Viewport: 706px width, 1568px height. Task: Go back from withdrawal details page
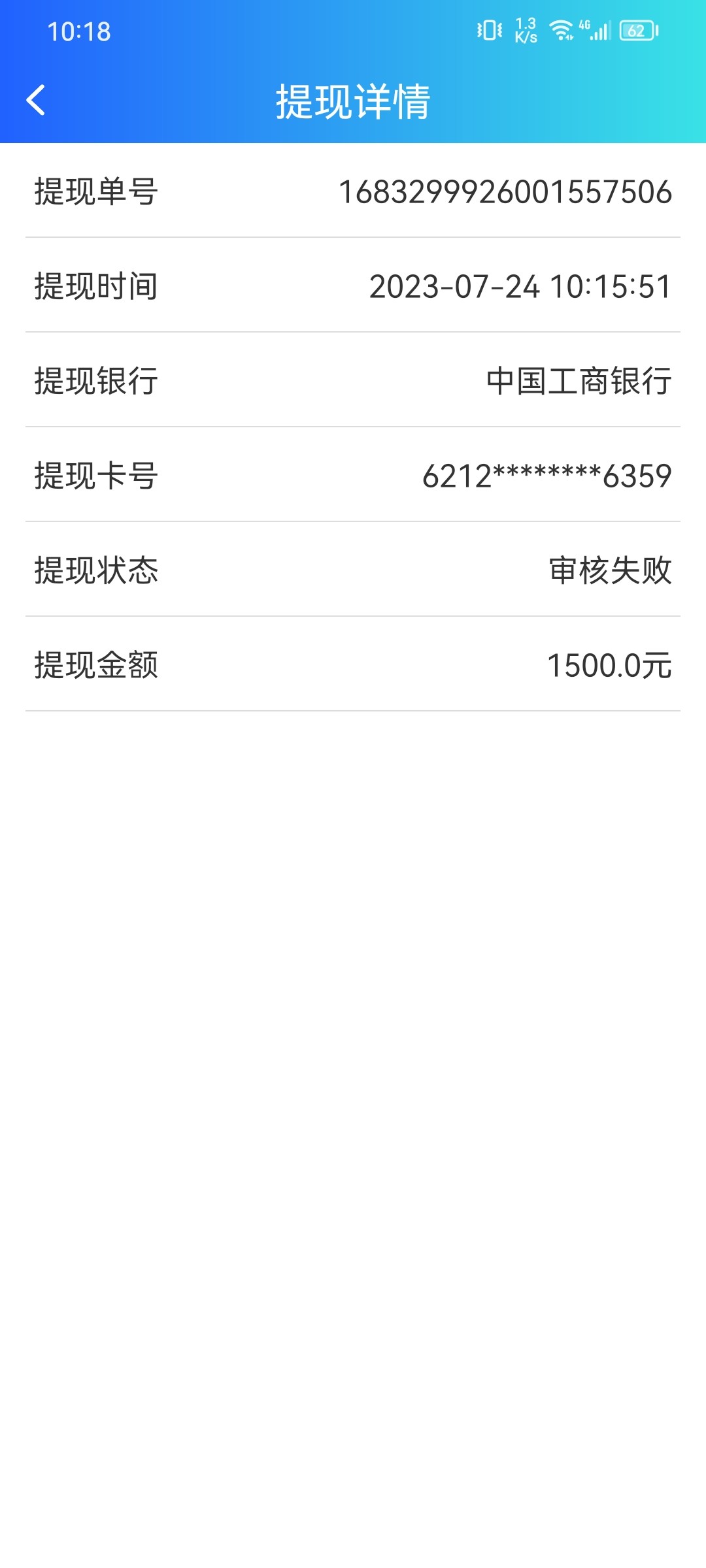point(36,101)
